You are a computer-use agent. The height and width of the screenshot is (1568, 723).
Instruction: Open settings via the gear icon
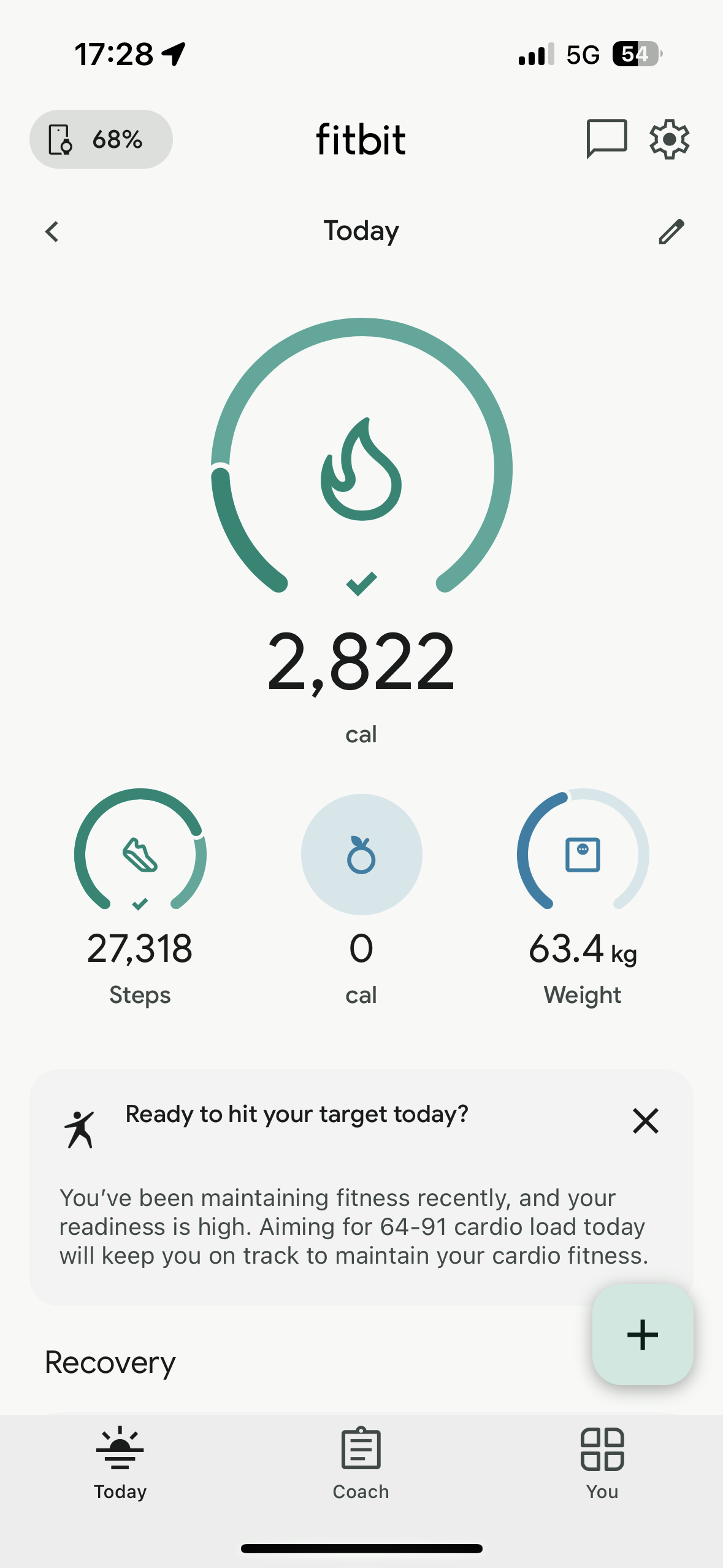tap(669, 139)
